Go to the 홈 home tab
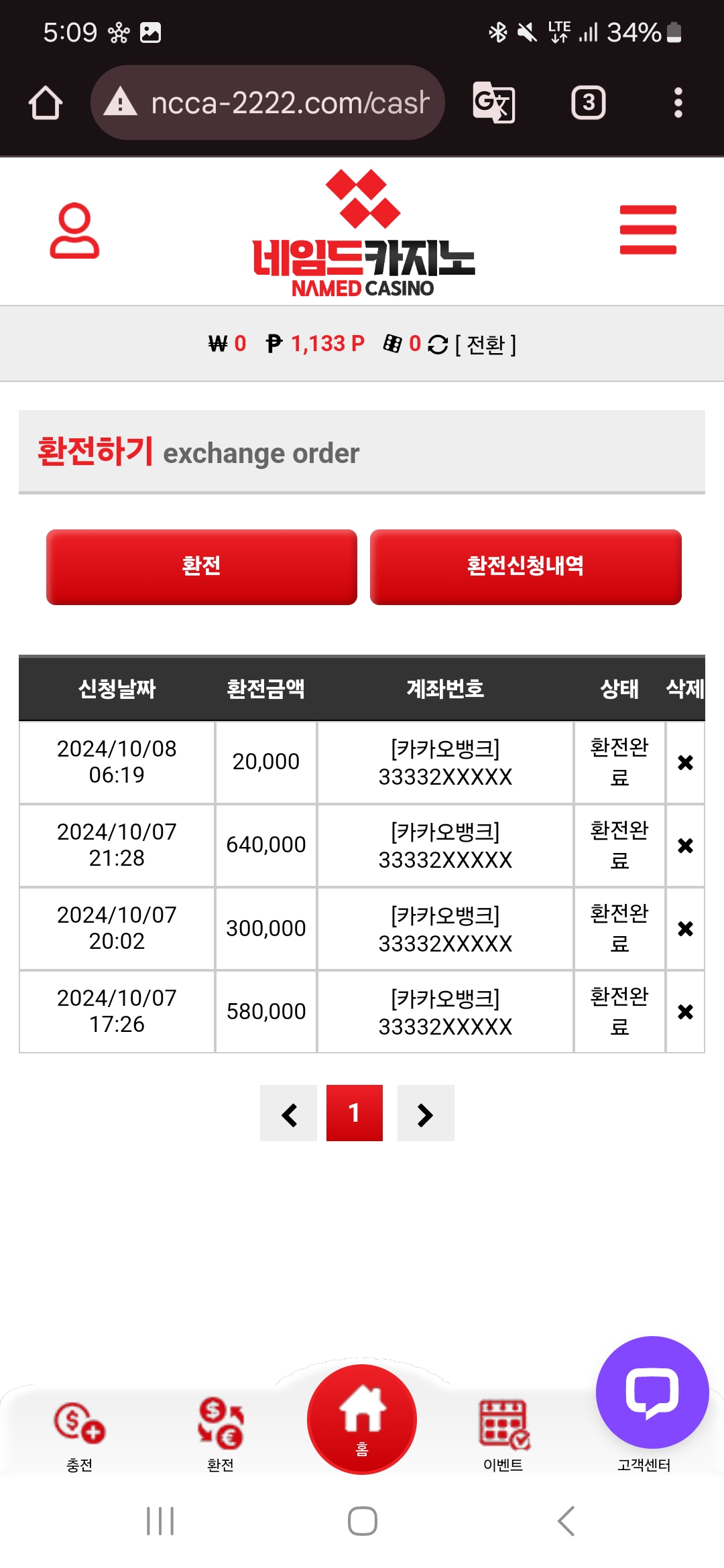The width and height of the screenshot is (724, 1568). point(362,1419)
